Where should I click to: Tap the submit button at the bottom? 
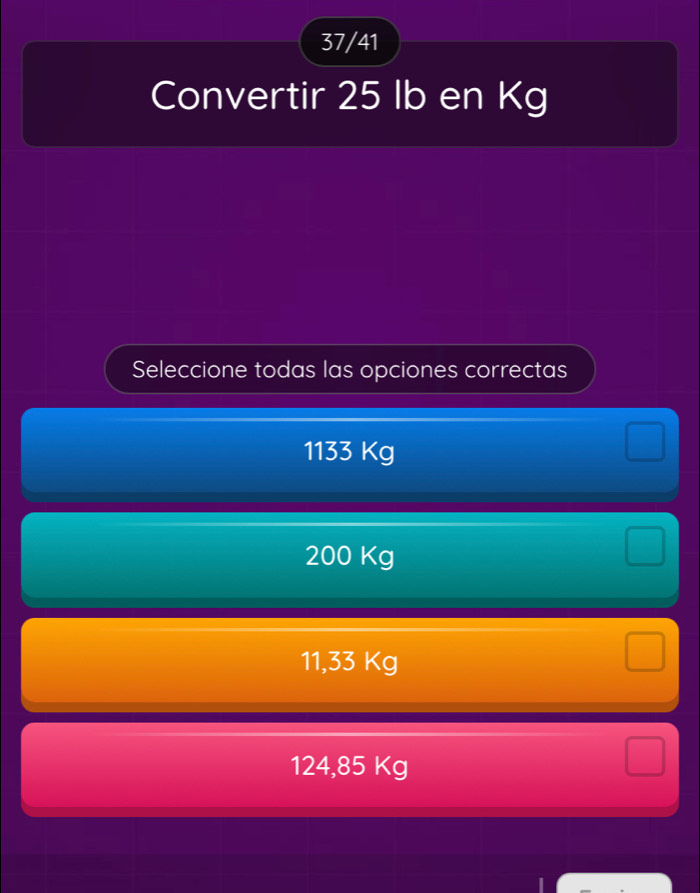click(x=613, y=884)
